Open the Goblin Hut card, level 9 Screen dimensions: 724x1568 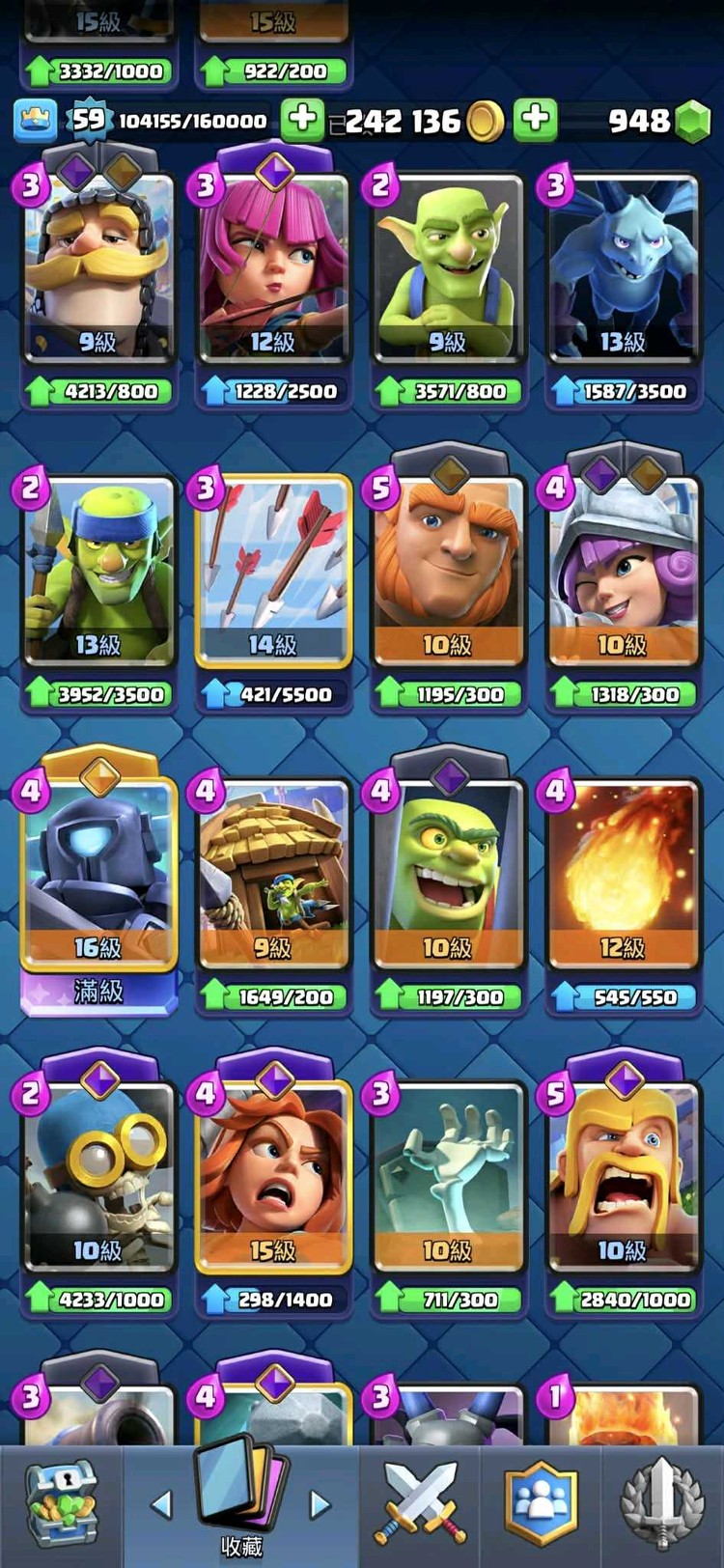coord(274,874)
